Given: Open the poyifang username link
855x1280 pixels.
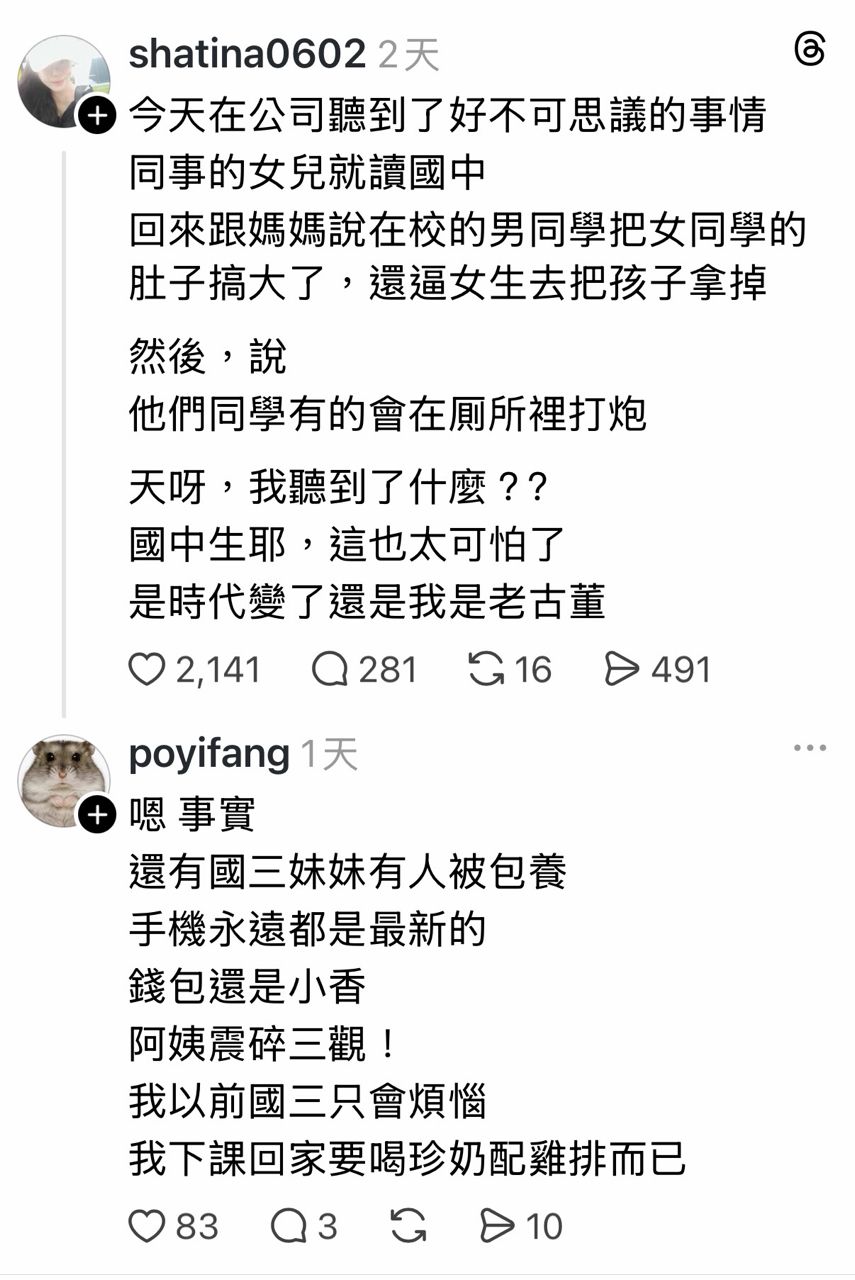Looking at the screenshot, I should [x=209, y=754].
